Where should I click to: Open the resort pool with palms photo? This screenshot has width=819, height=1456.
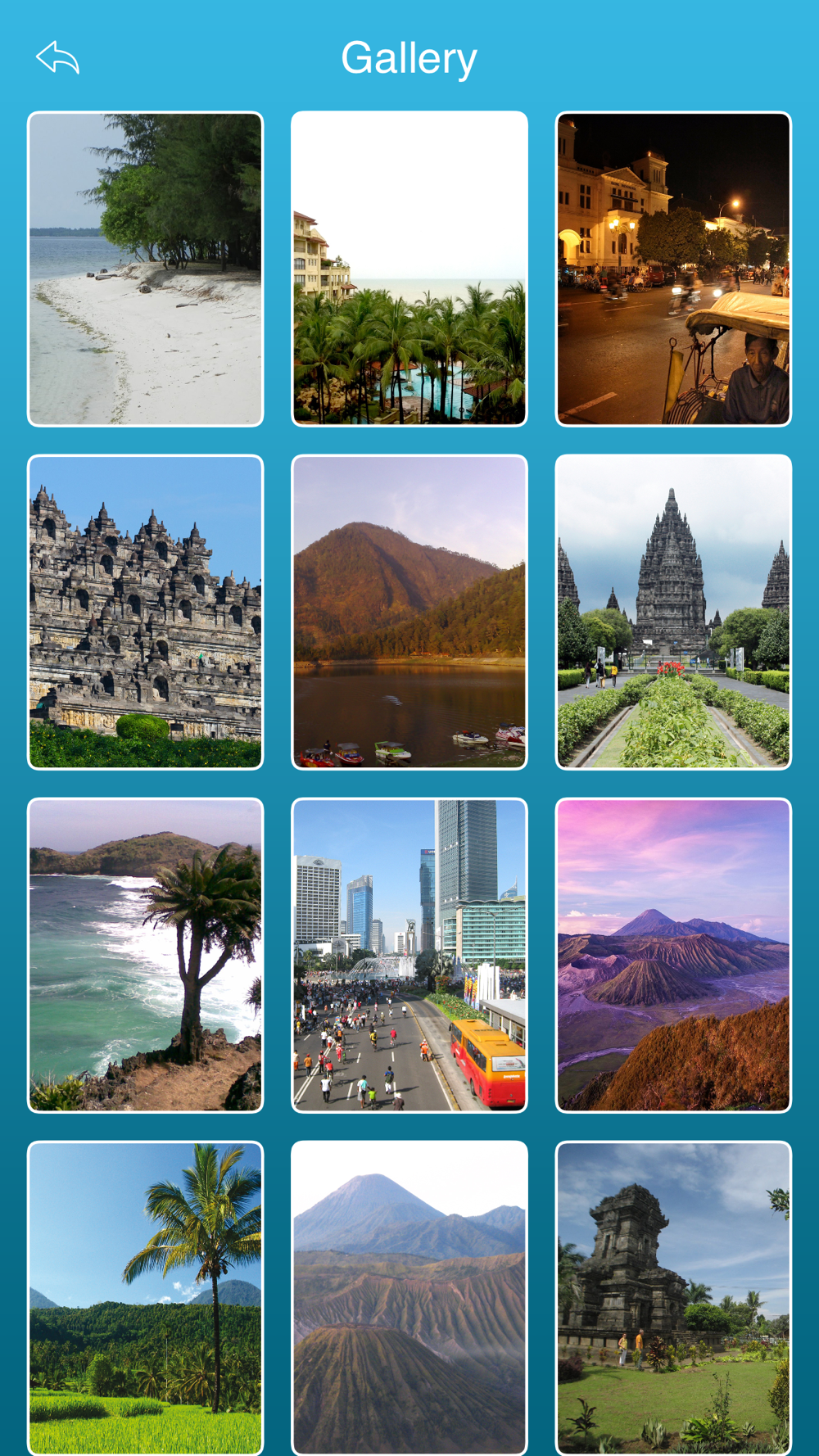(409, 269)
